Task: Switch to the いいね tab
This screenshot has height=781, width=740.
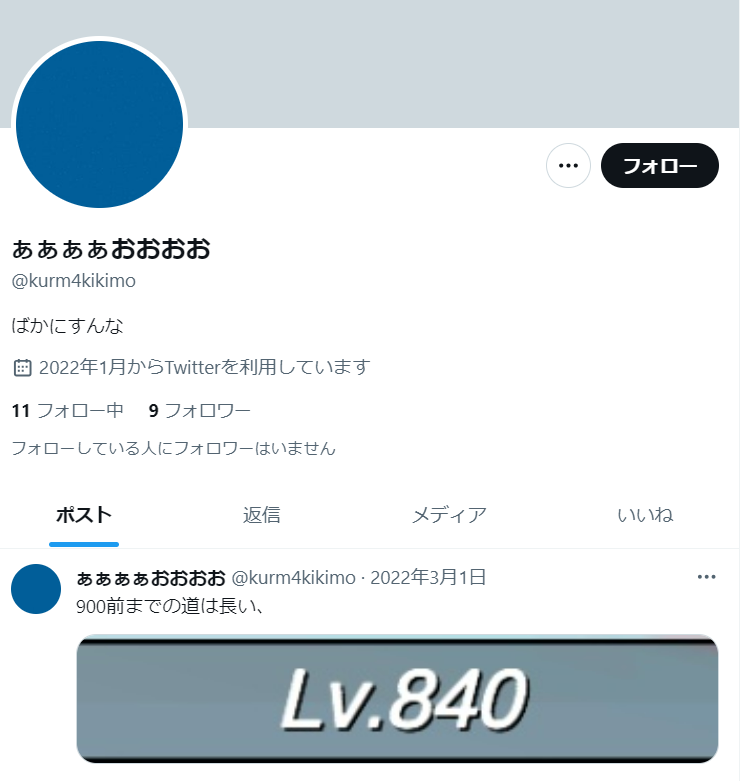Action: pos(645,515)
